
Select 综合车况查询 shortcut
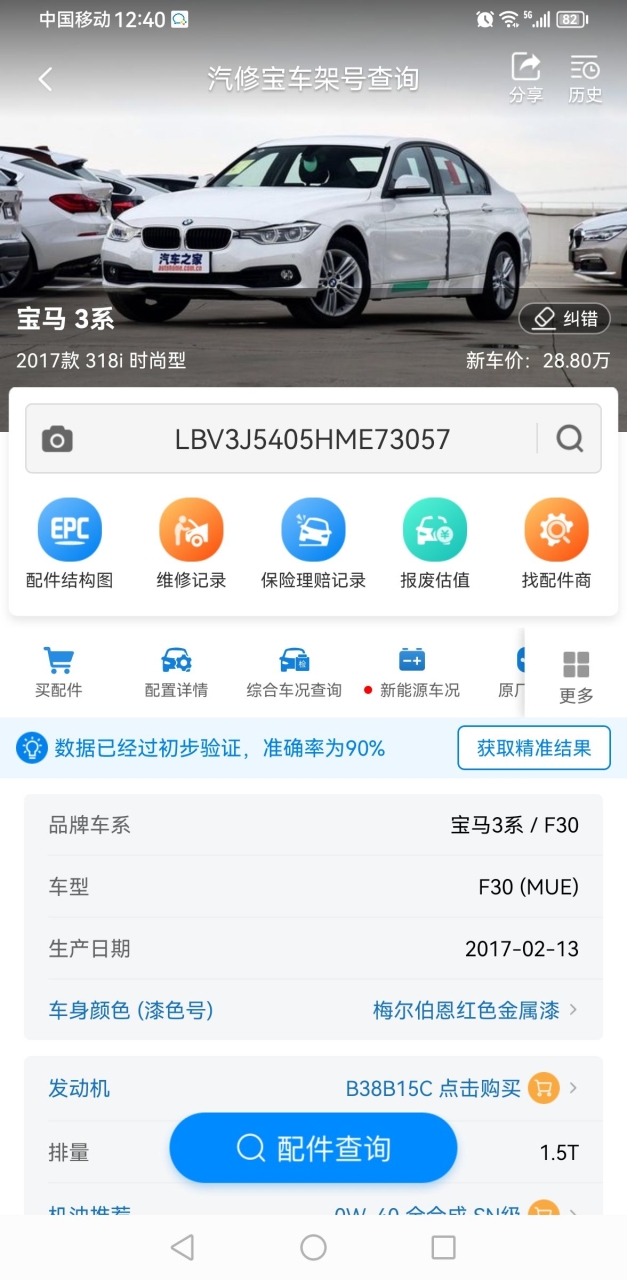294,672
